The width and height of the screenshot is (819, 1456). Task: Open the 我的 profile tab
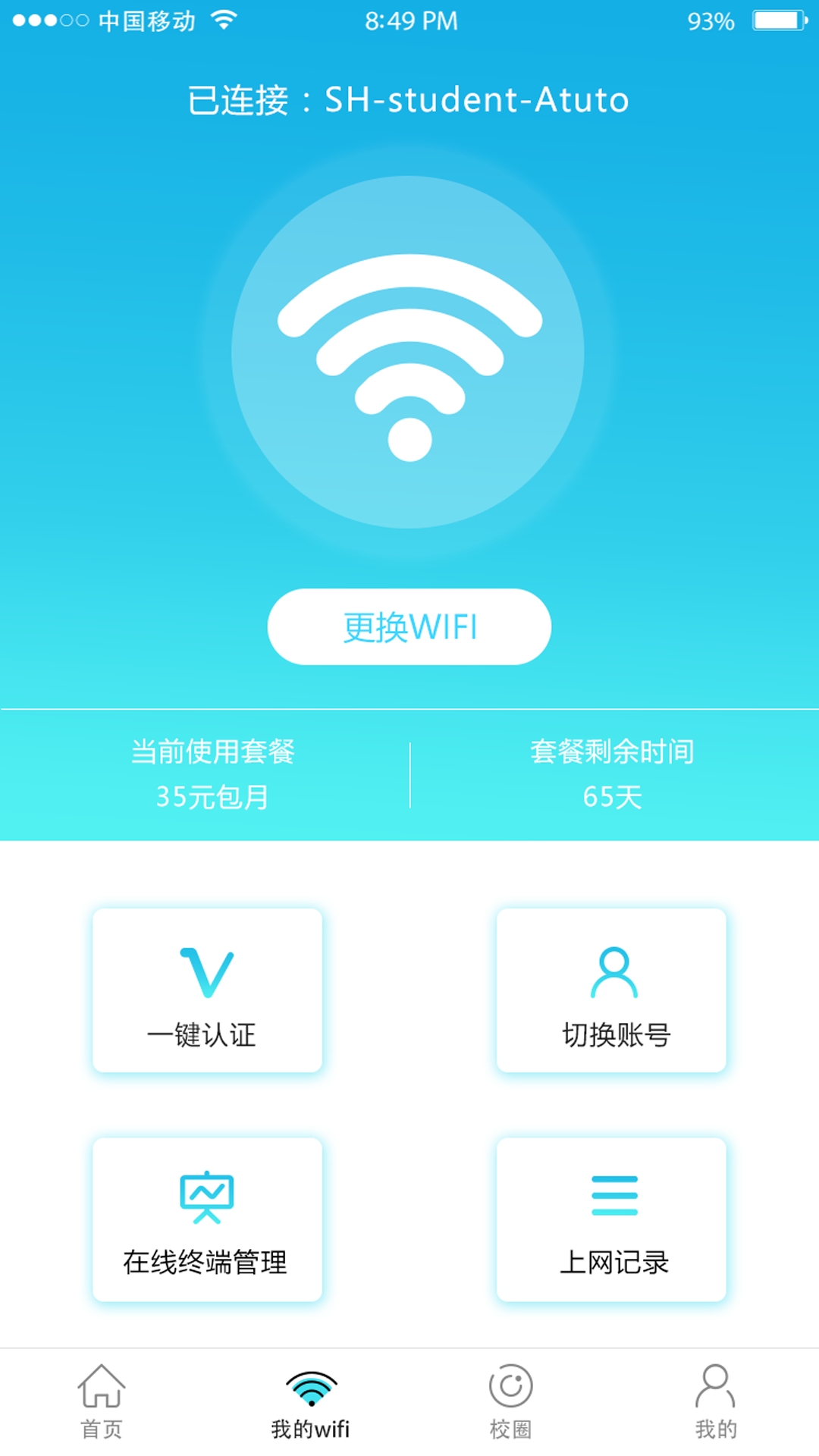715,1402
